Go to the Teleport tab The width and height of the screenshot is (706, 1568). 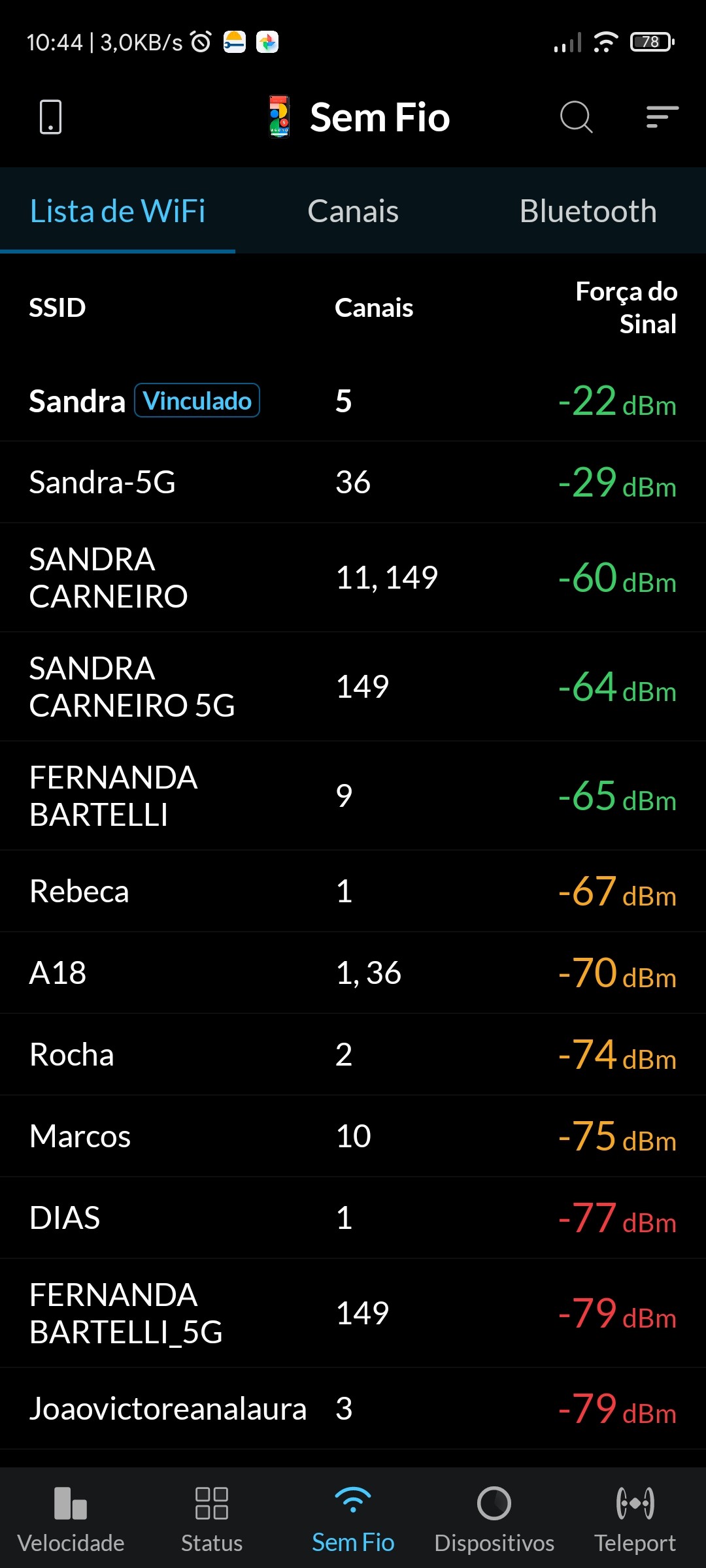coord(635,1518)
